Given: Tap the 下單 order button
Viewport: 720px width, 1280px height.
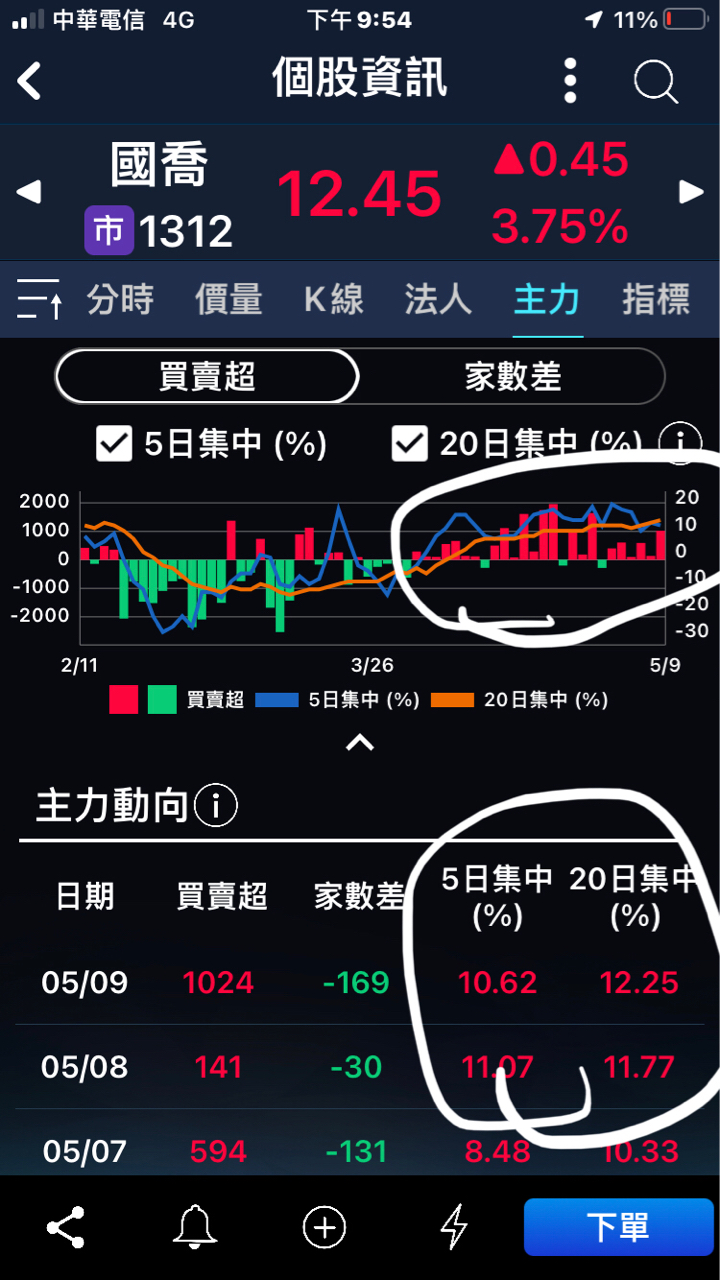Looking at the screenshot, I should [617, 1227].
